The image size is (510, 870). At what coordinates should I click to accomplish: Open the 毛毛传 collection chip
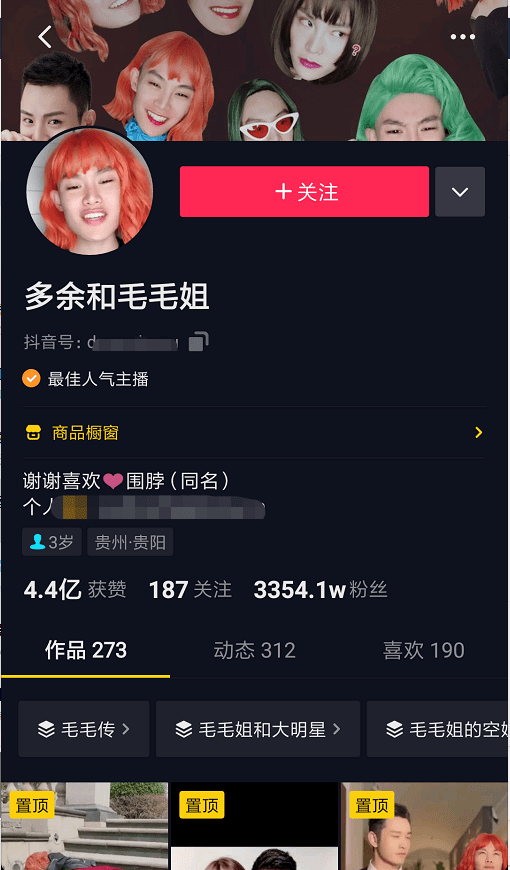pos(84,729)
